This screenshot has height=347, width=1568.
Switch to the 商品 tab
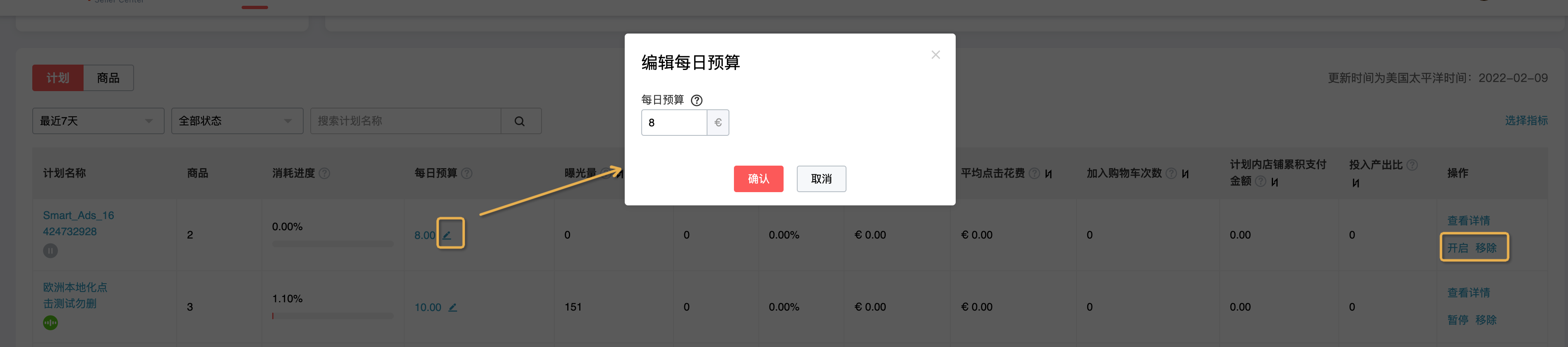108,78
